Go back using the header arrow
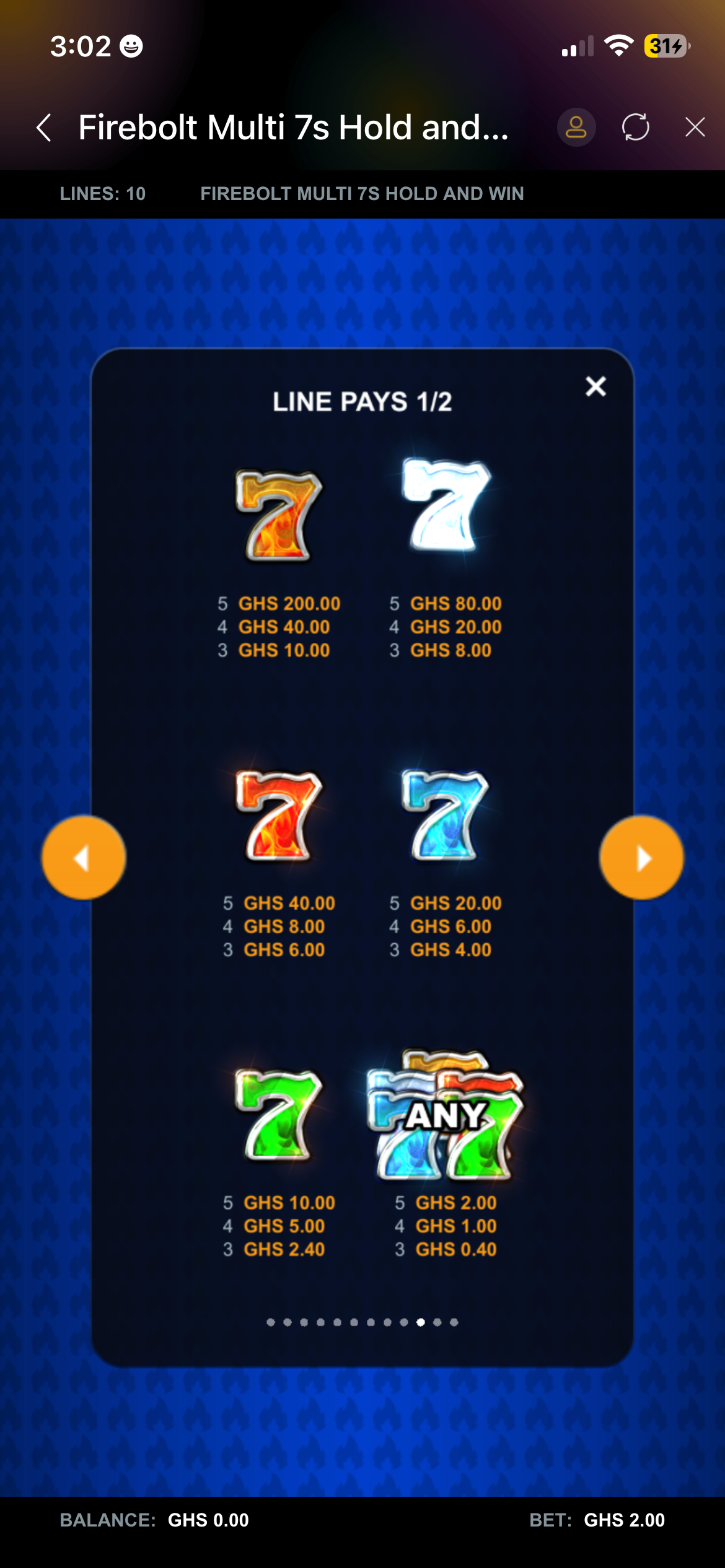The height and width of the screenshot is (1568, 725). click(x=44, y=128)
